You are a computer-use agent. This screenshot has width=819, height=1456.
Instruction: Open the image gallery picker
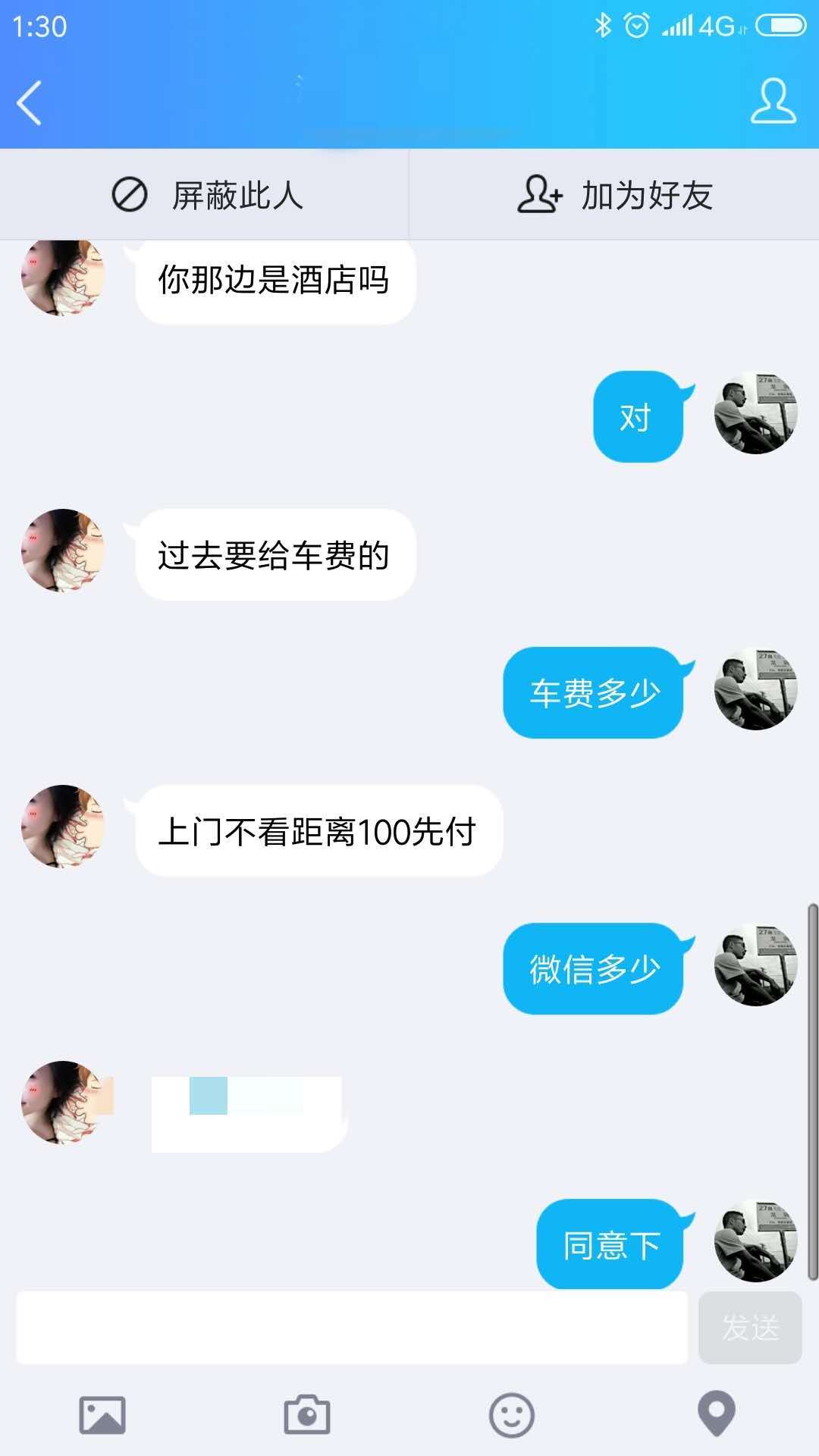[102, 1415]
